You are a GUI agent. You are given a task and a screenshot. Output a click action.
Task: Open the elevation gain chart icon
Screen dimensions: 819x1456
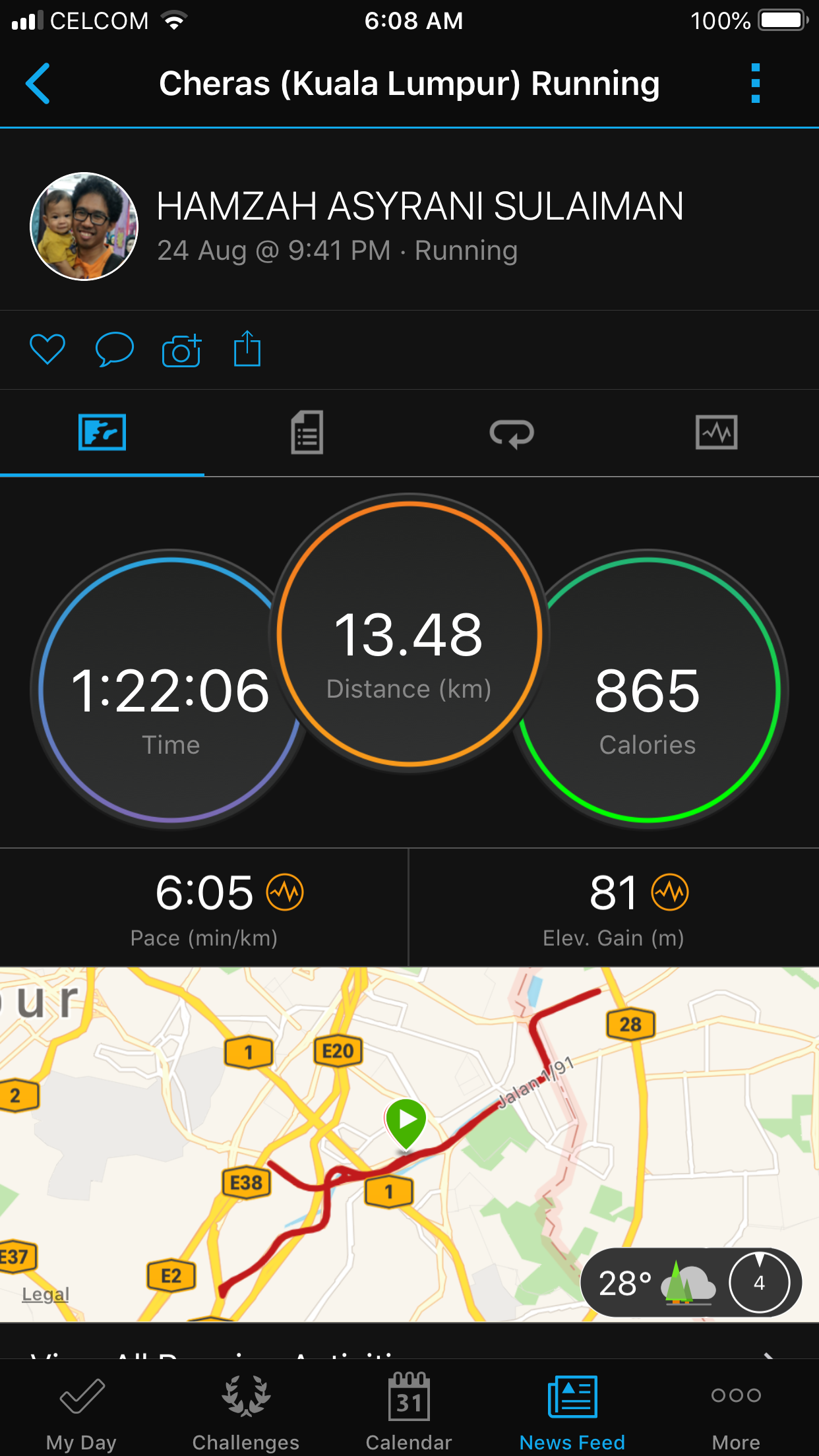coord(670,893)
